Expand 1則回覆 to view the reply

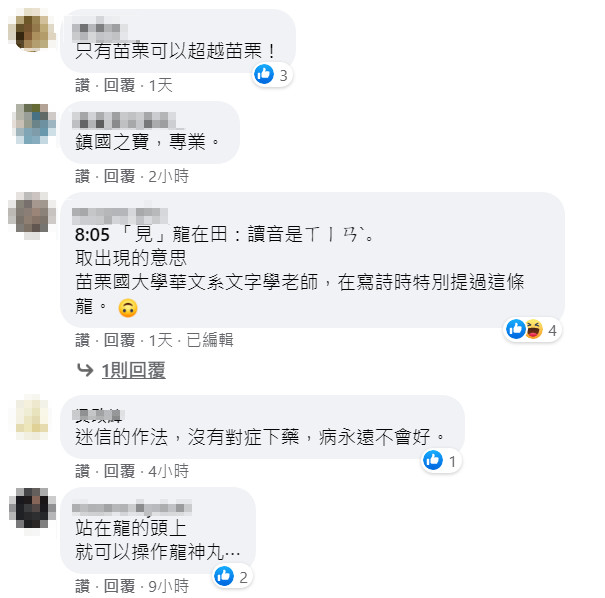tap(133, 371)
